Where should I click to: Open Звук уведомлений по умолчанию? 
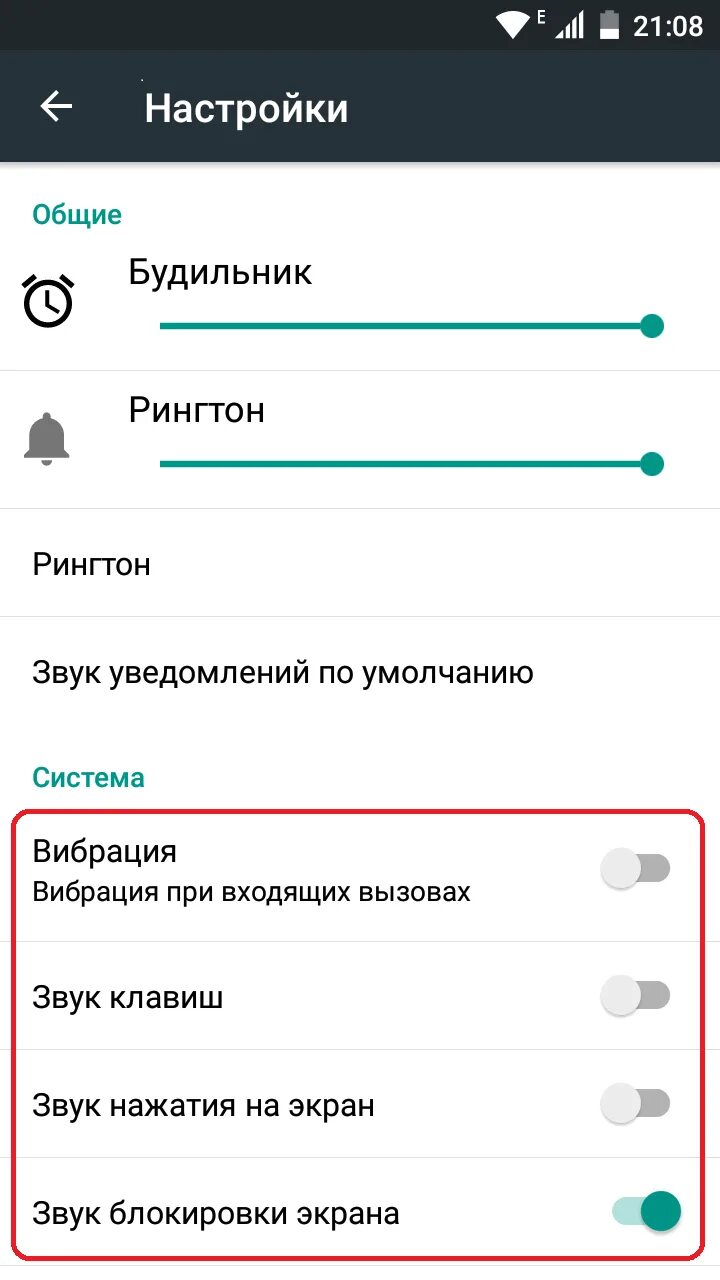point(360,672)
